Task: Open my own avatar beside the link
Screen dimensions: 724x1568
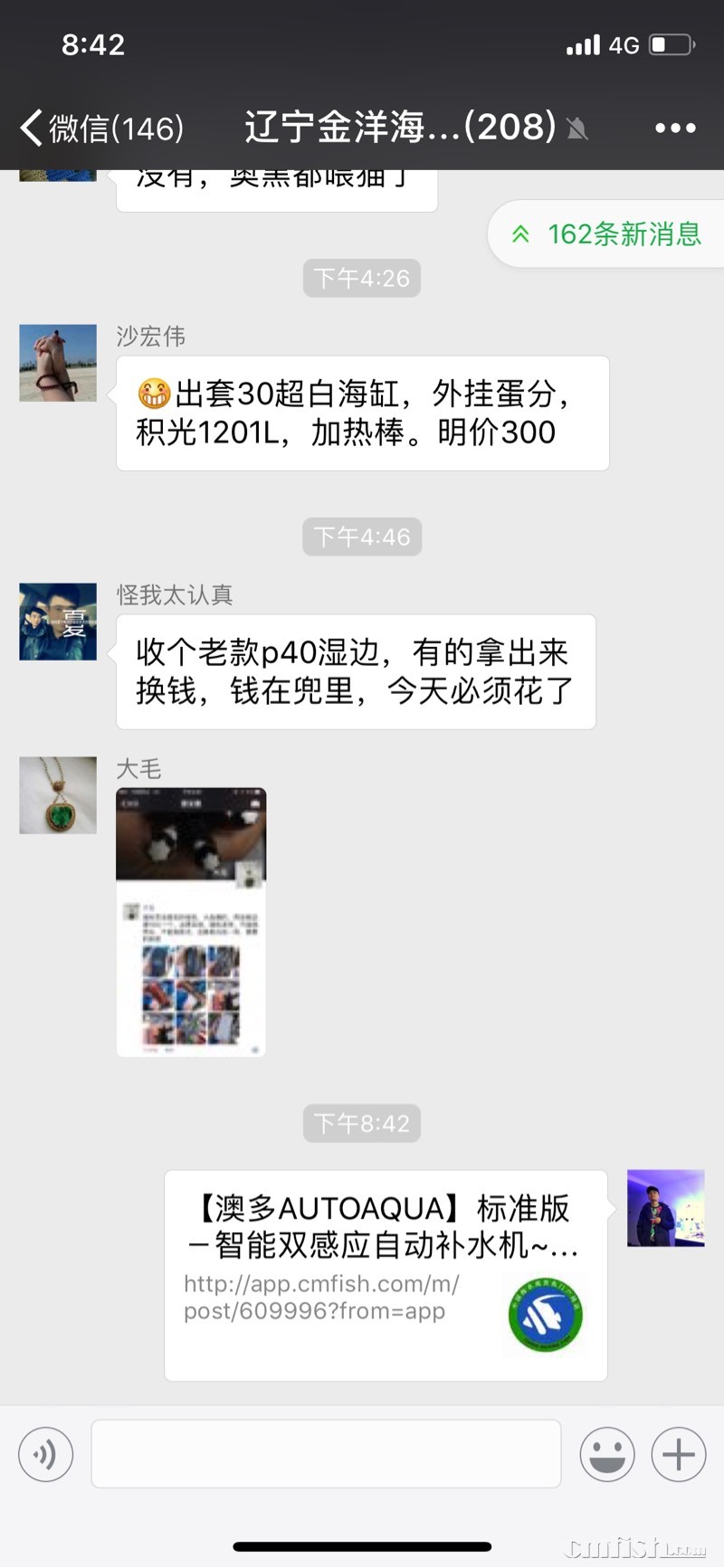Action: [665, 1208]
